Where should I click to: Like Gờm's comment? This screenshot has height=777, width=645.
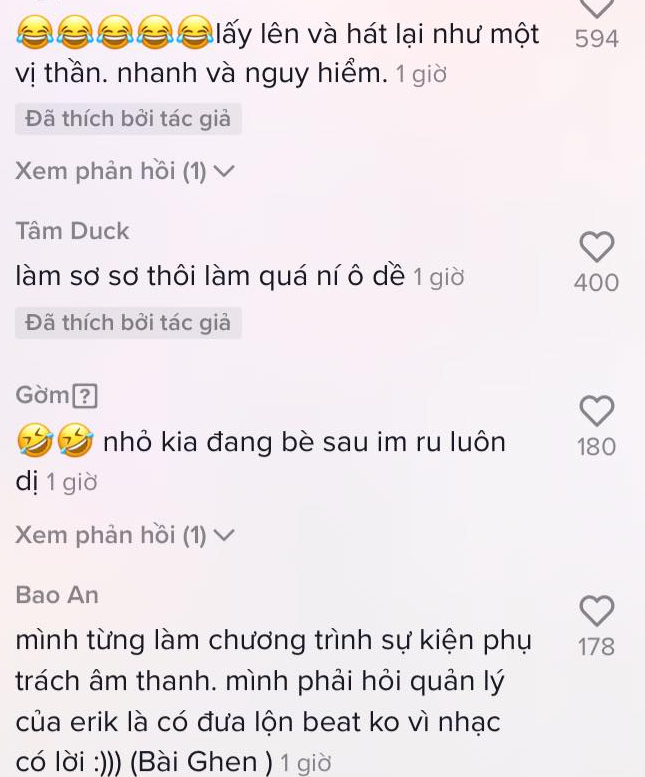(x=597, y=410)
